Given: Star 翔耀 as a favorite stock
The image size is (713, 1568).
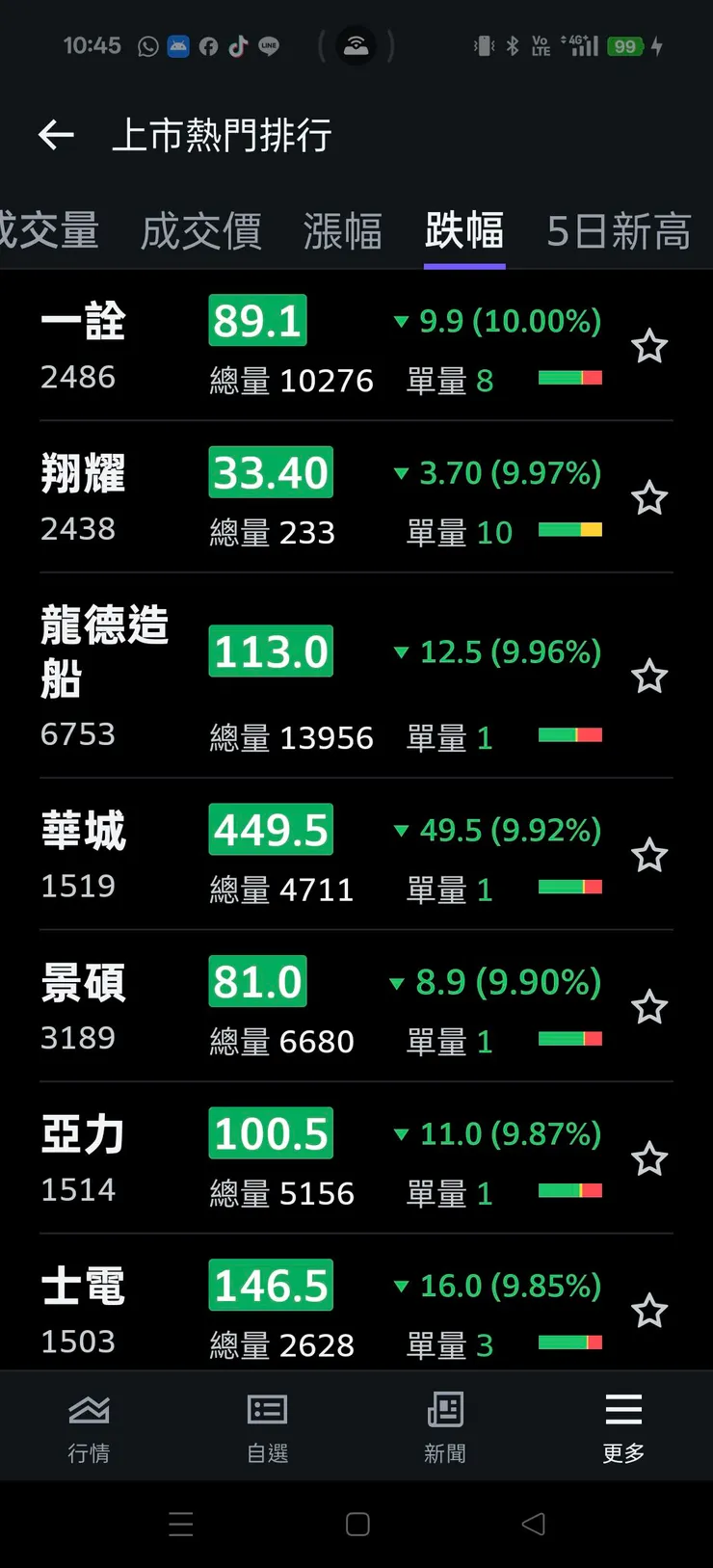Looking at the screenshot, I should pos(649,497).
